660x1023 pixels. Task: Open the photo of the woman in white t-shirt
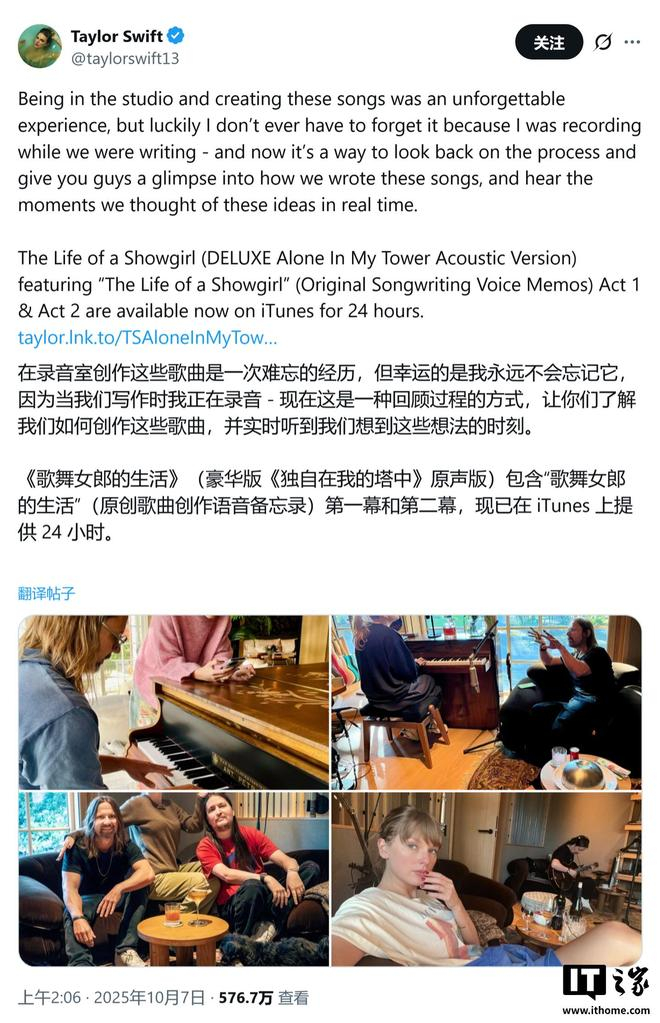pyautogui.click(x=486, y=880)
